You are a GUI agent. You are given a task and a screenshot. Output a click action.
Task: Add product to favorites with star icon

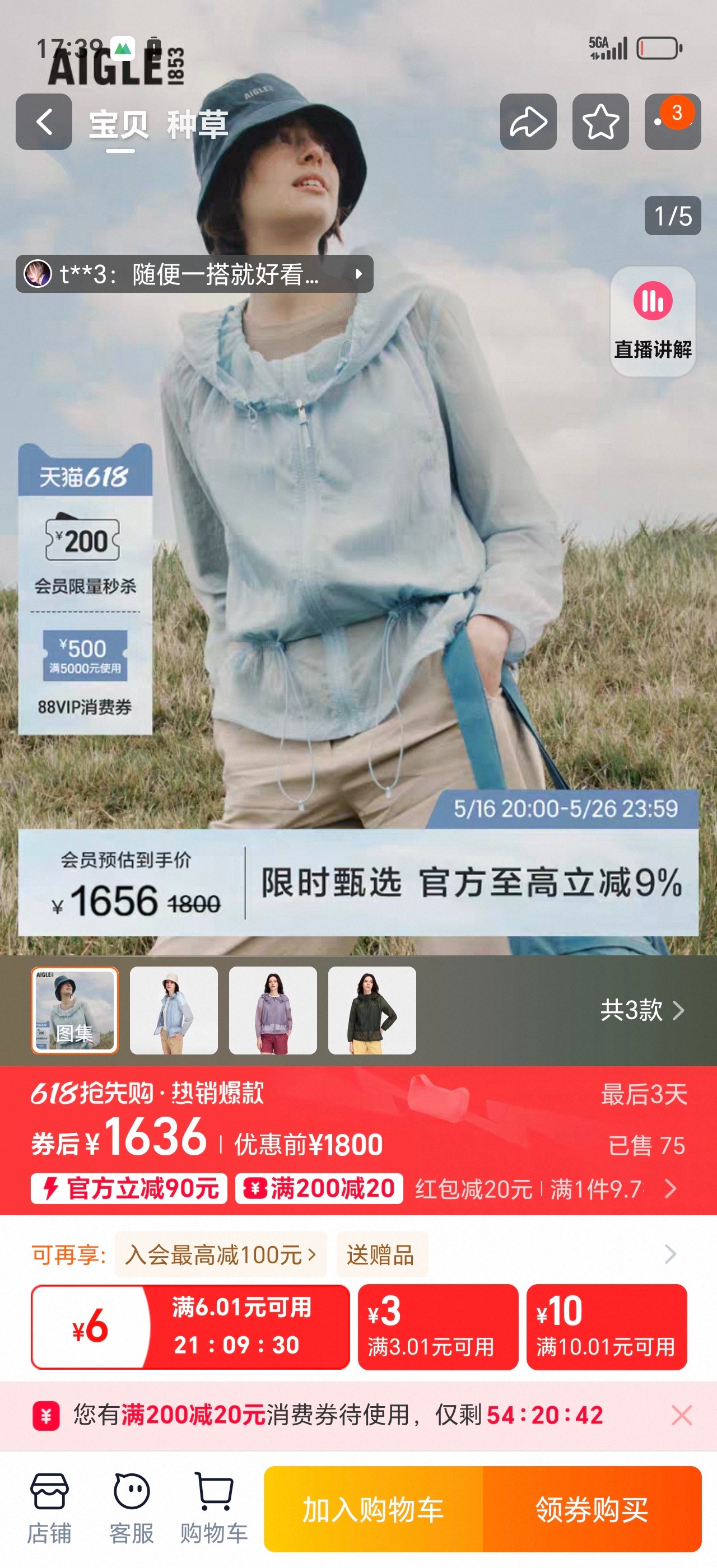600,122
